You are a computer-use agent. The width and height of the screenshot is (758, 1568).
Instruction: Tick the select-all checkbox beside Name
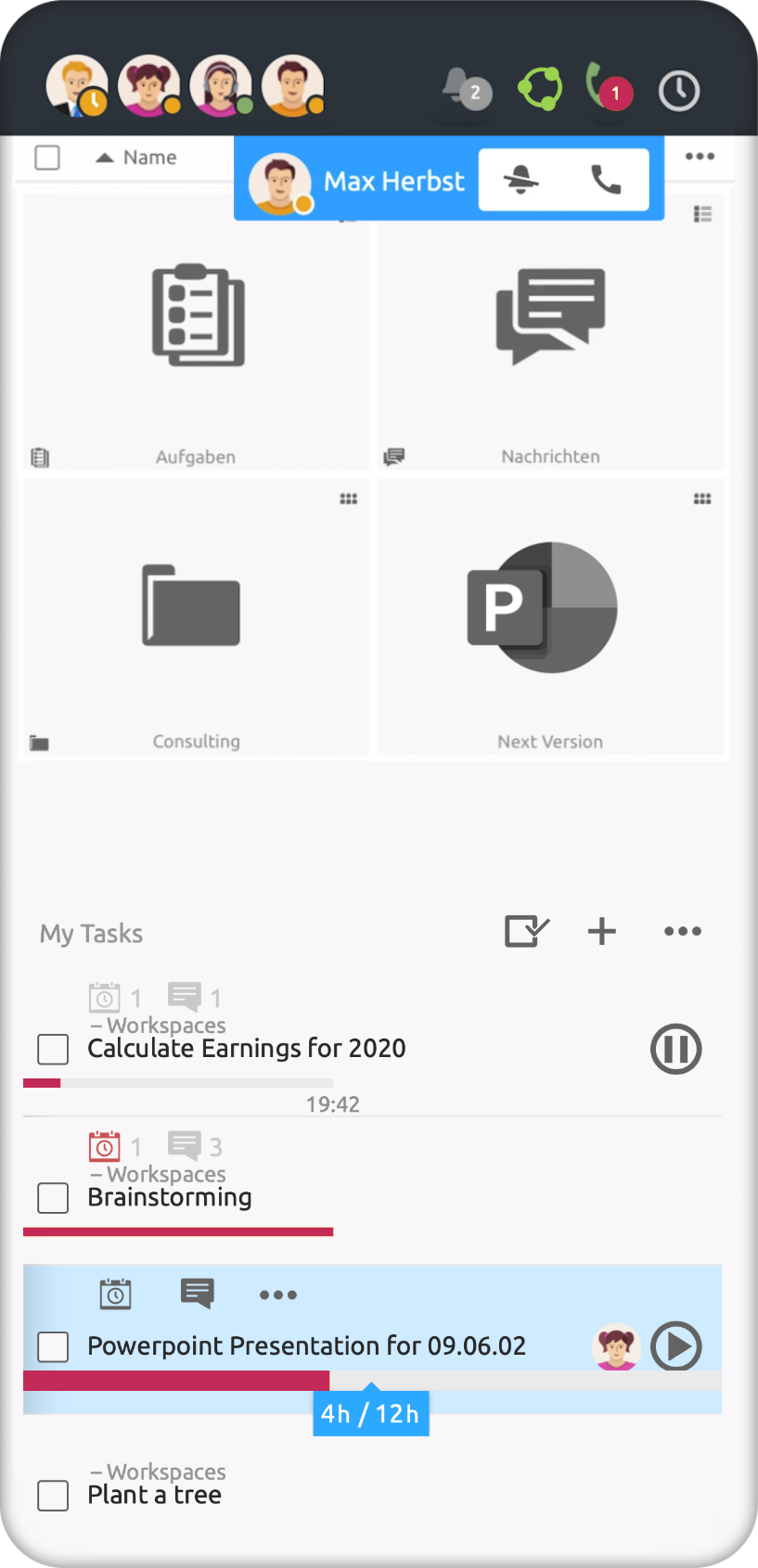click(47, 158)
